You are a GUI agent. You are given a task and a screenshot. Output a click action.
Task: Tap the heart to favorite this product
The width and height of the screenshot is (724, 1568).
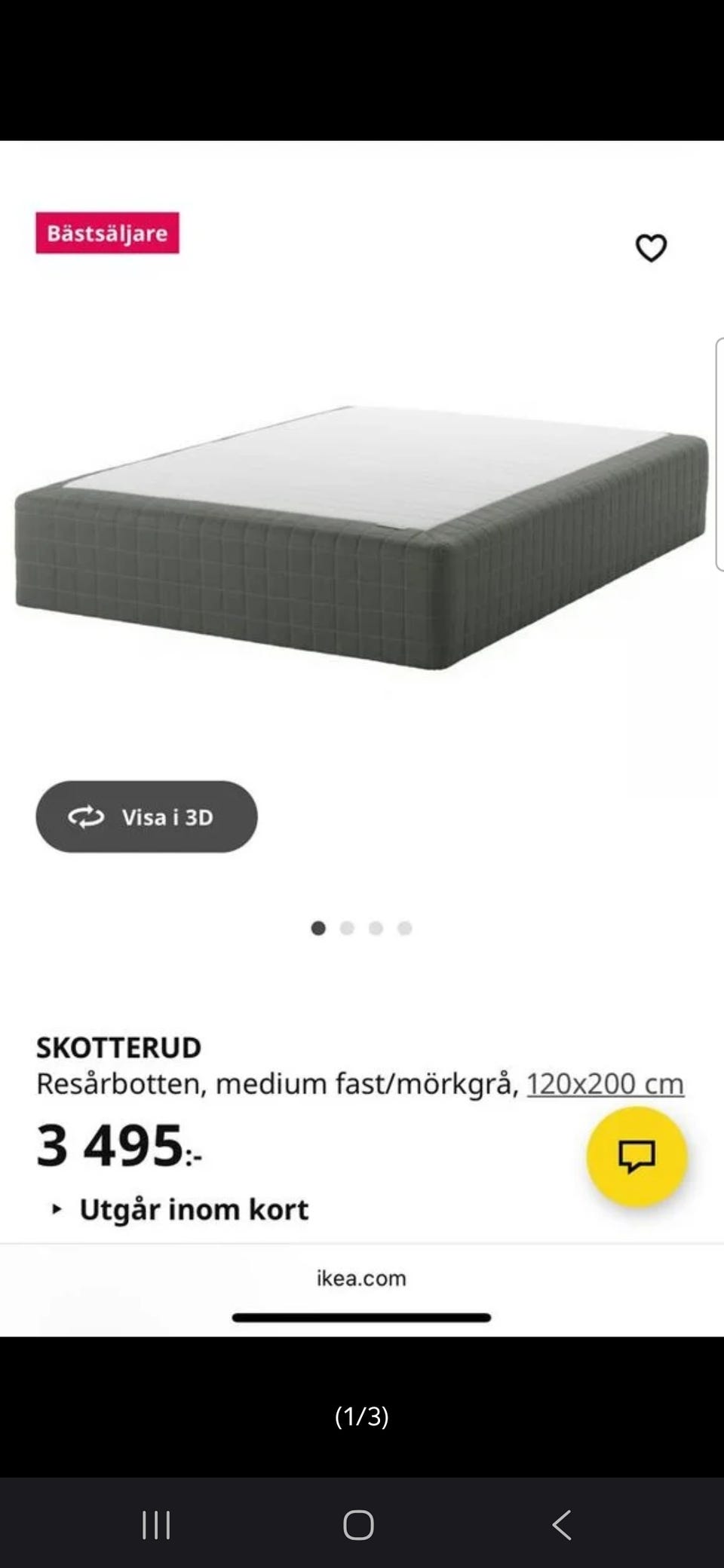652,247
